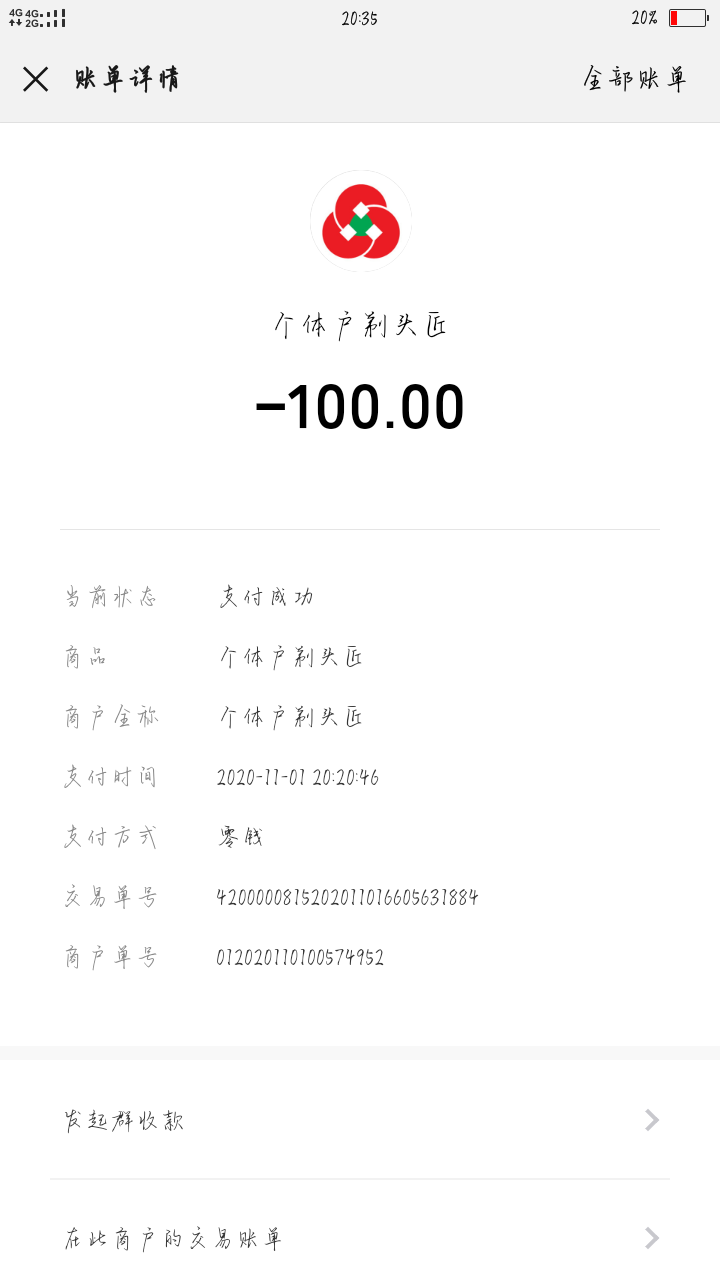Open 在此商户的交易账单 row
Screen dimensions: 720x1280
click(x=360, y=1239)
